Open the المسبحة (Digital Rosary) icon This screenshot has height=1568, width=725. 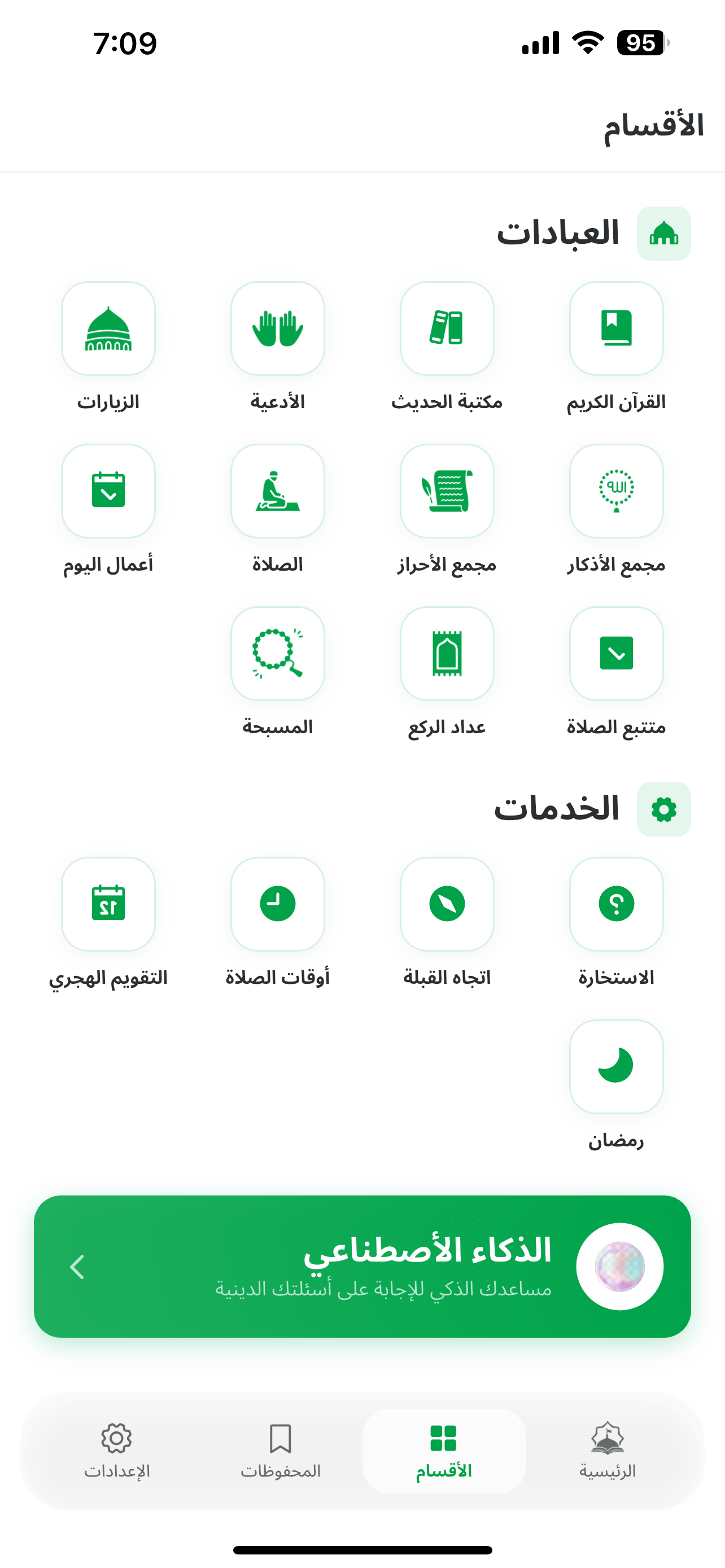click(x=278, y=653)
